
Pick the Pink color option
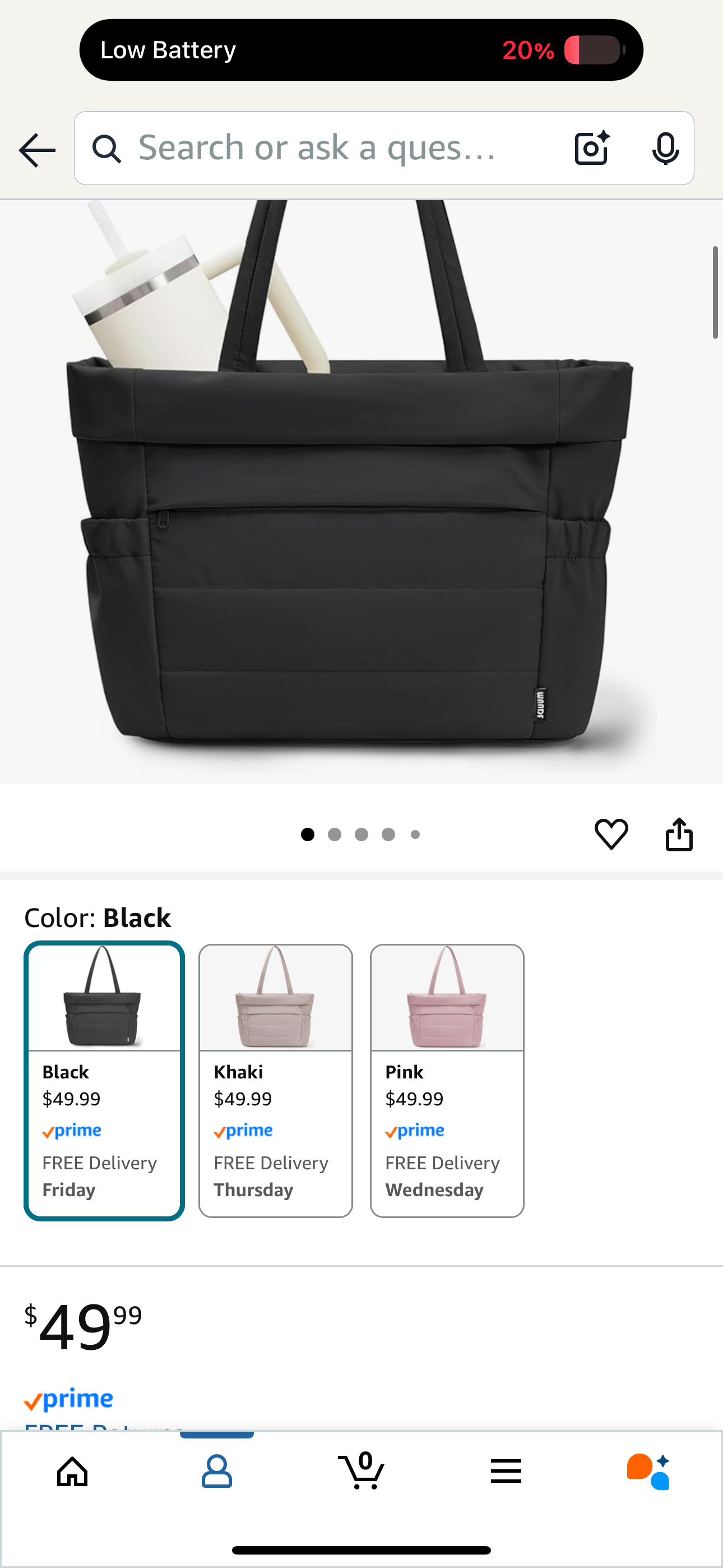(x=447, y=1081)
